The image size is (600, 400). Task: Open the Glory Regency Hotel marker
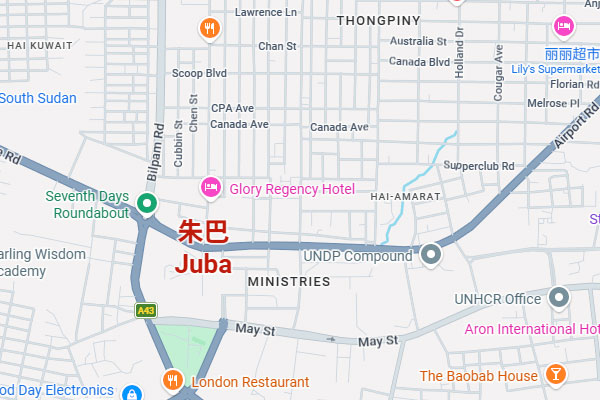pyautogui.click(x=211, y=186)
